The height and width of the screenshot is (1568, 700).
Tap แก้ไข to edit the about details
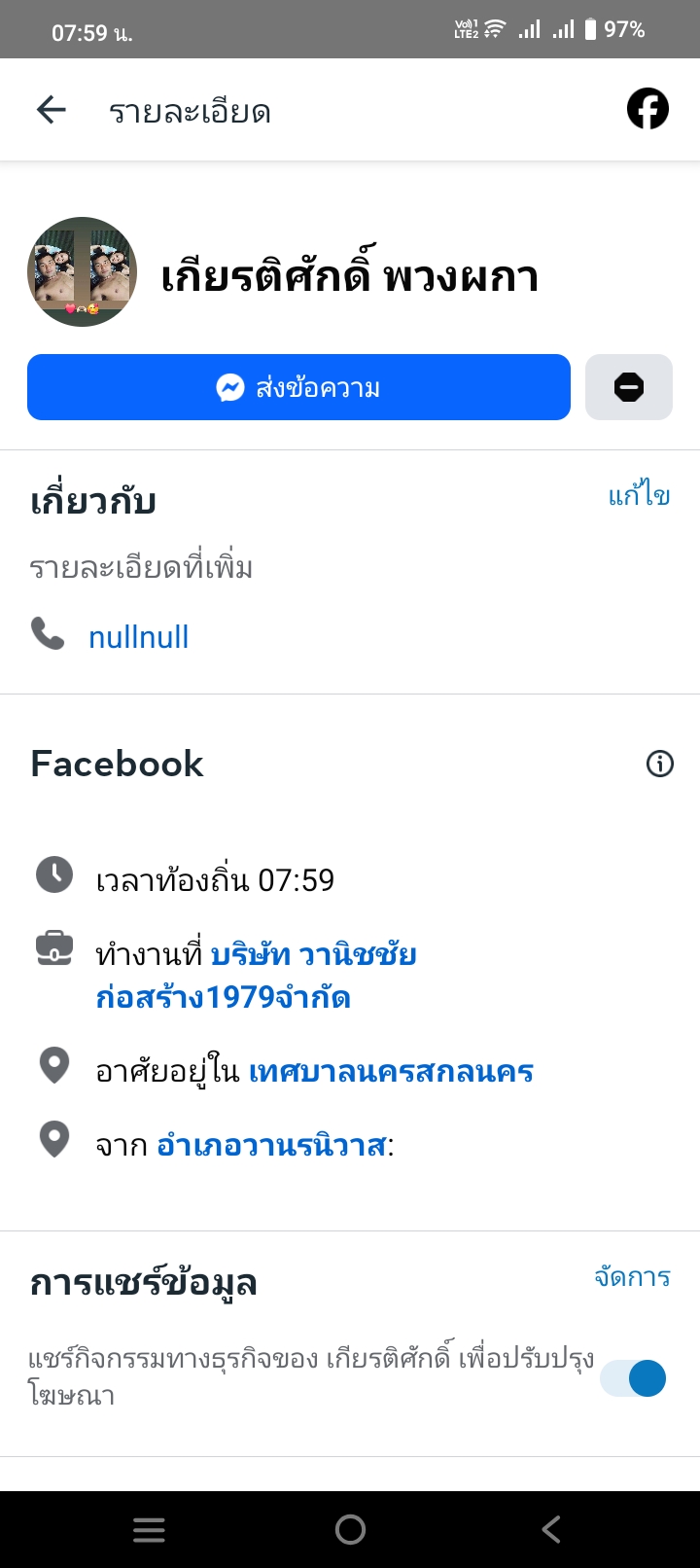click(639, 496)
